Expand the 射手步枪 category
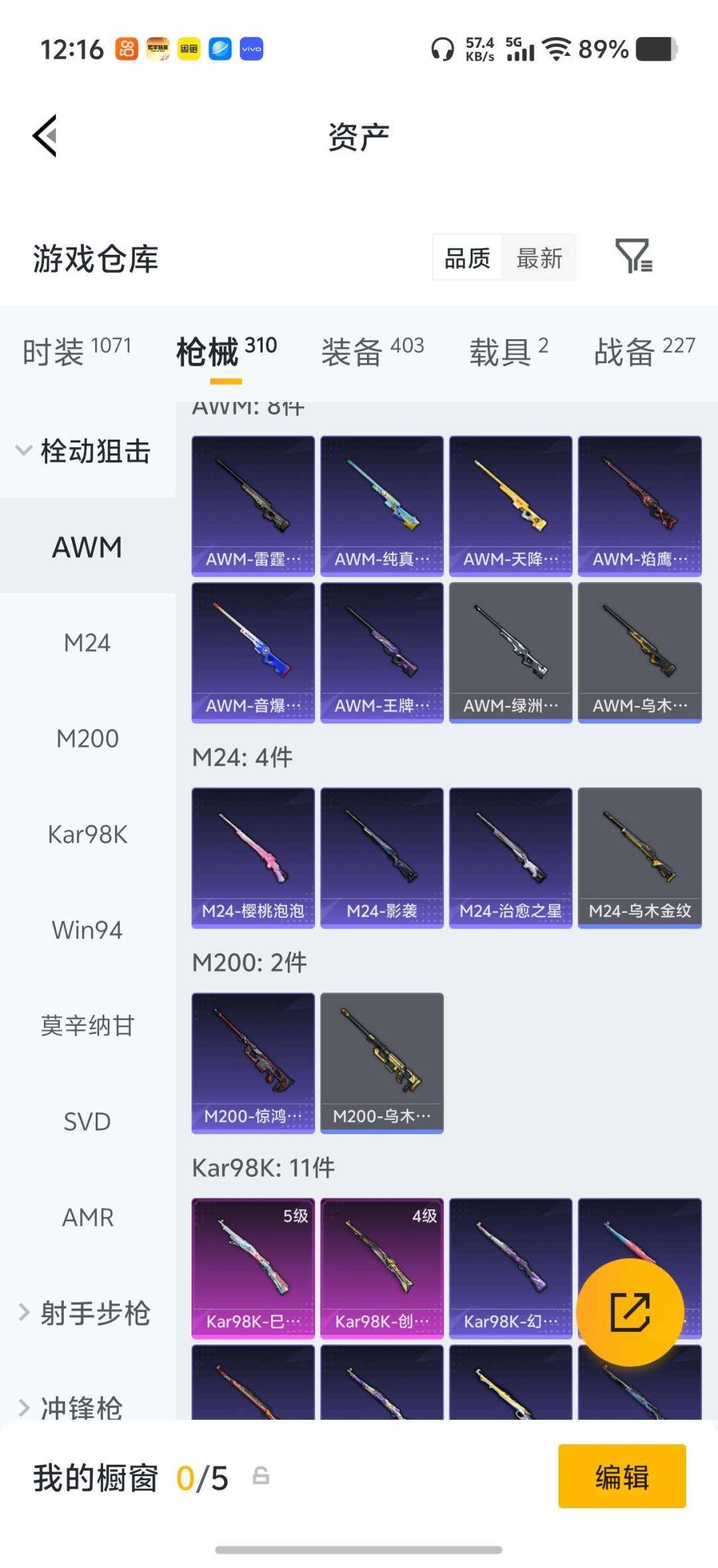 (86, 1313)
